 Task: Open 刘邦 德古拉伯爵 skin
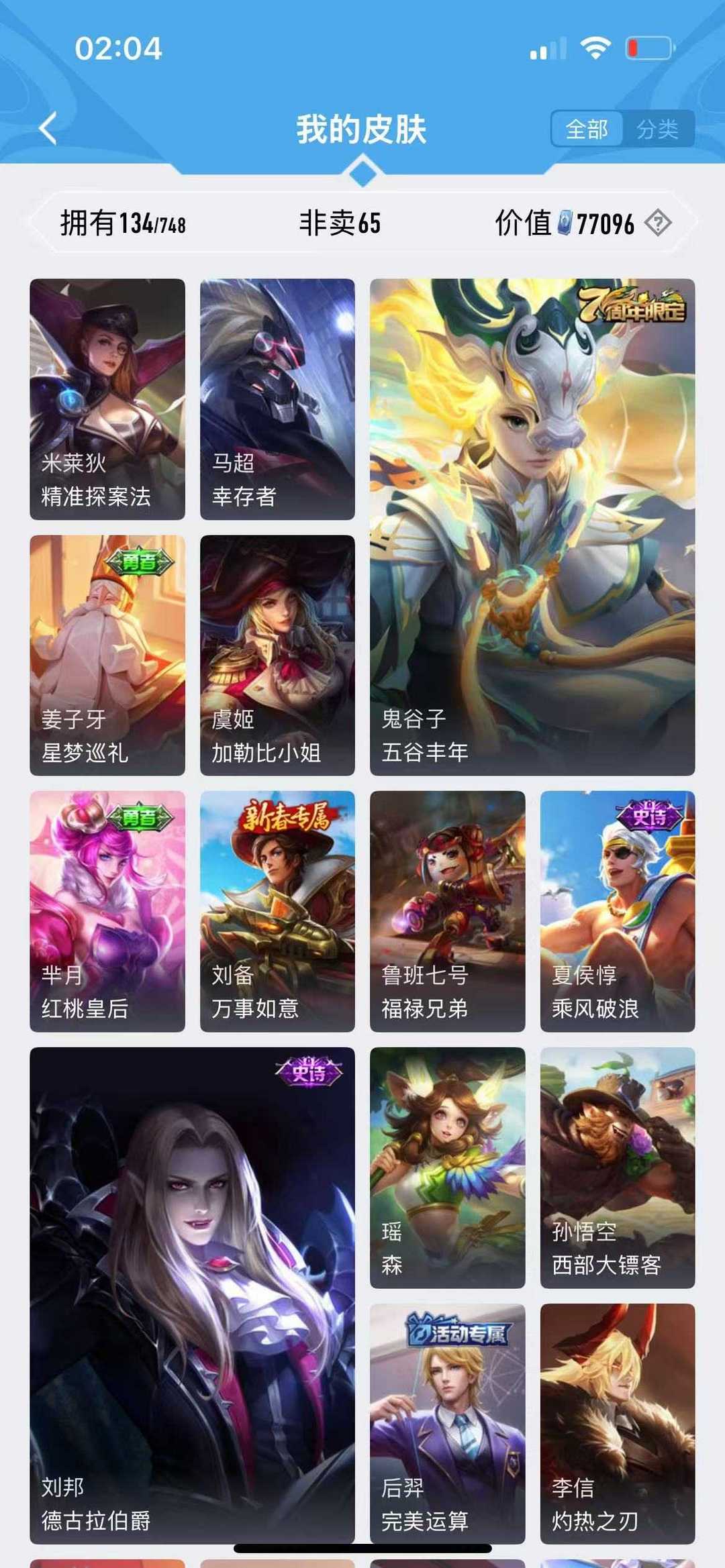(192, 1295)
